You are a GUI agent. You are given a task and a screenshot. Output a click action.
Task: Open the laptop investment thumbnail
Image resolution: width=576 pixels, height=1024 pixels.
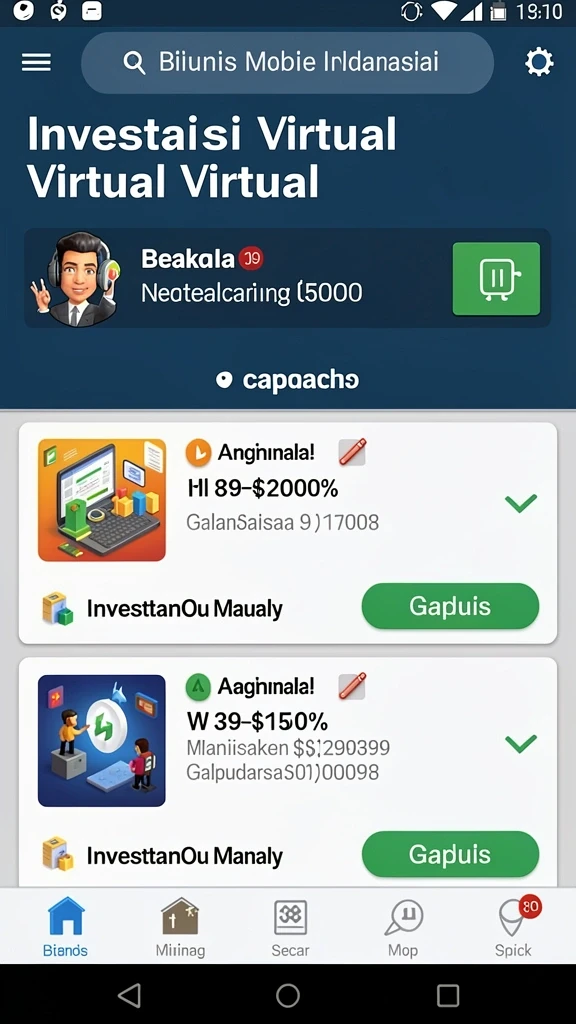pyautogui.click(x=102, y=500)
